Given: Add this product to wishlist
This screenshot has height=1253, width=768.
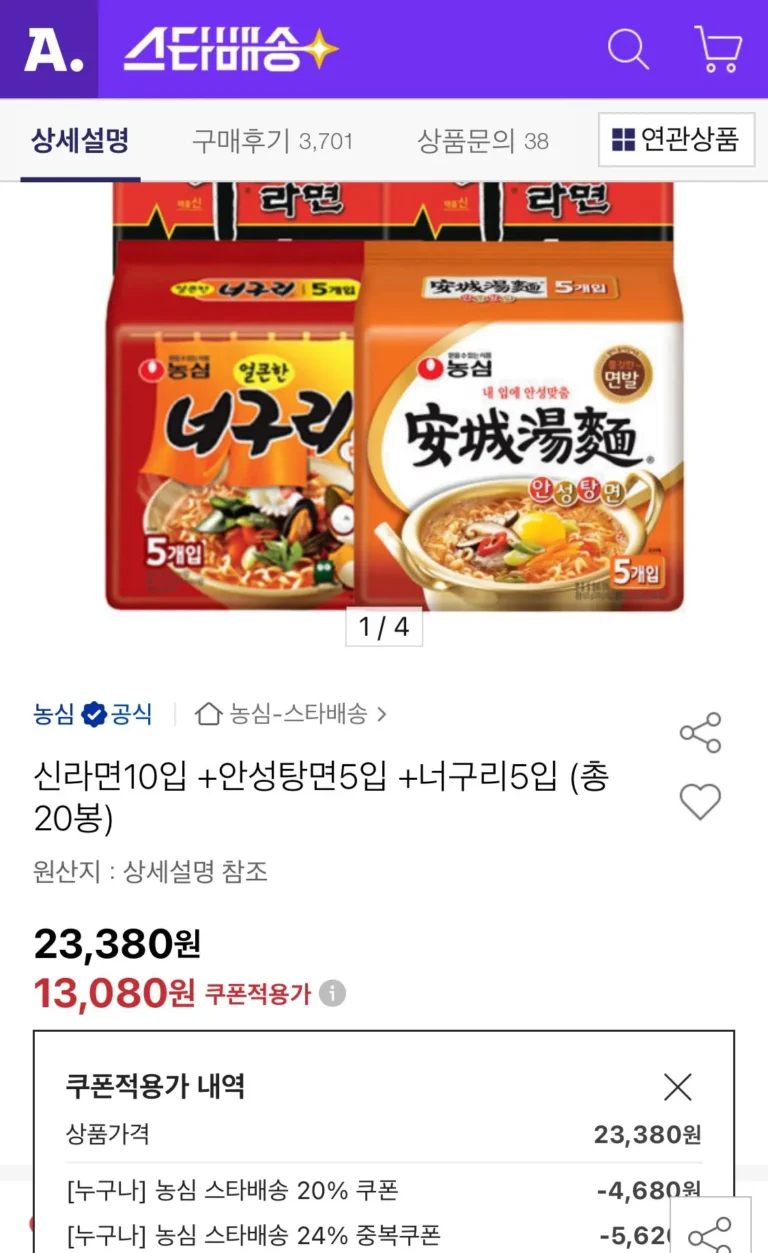Looking at the screenshot, I should click(700, 801).
